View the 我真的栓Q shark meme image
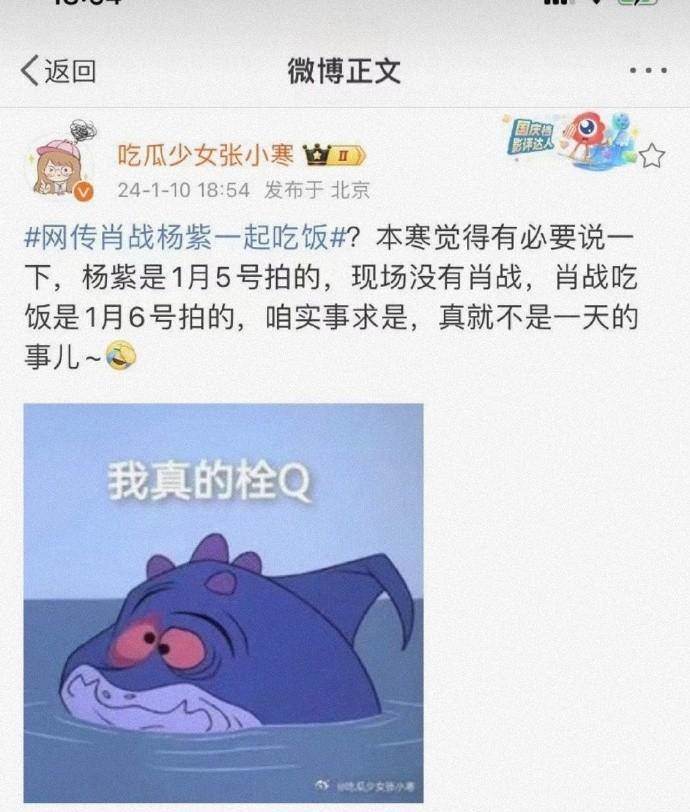Screen dimensions: 690x812 [x=223, y=601]
